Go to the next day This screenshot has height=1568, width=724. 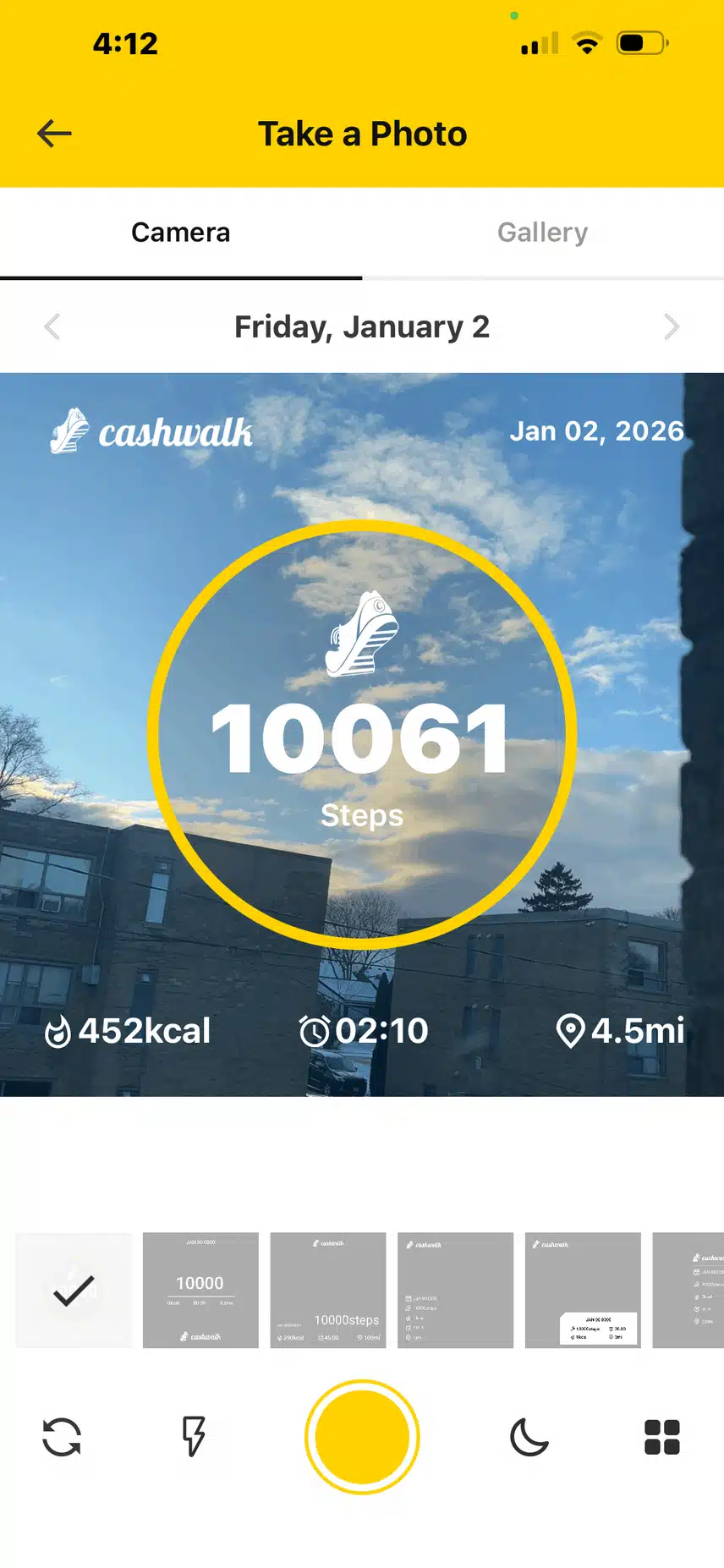click(672, 326)
